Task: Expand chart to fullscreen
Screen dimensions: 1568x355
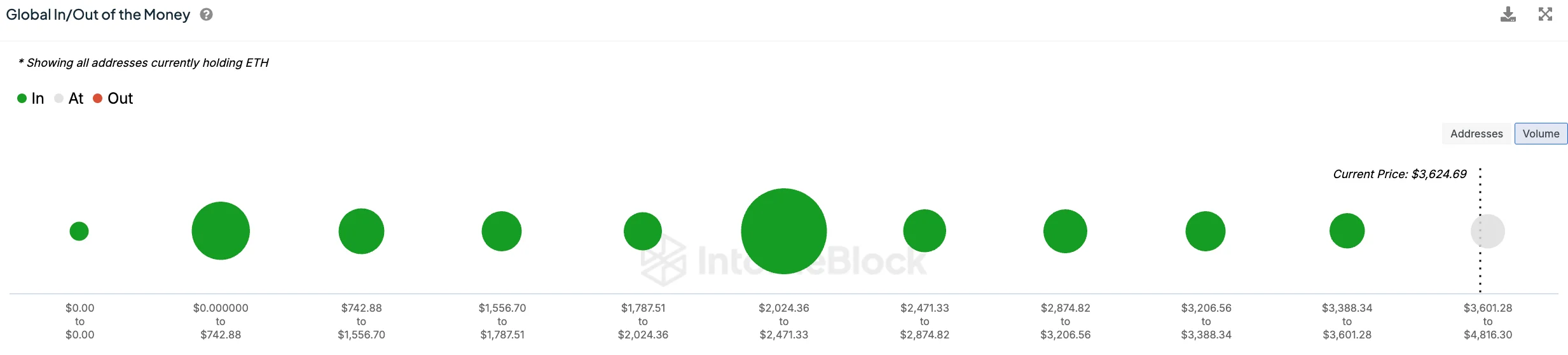Action: pyautogui.click(x=1545, y=14)
